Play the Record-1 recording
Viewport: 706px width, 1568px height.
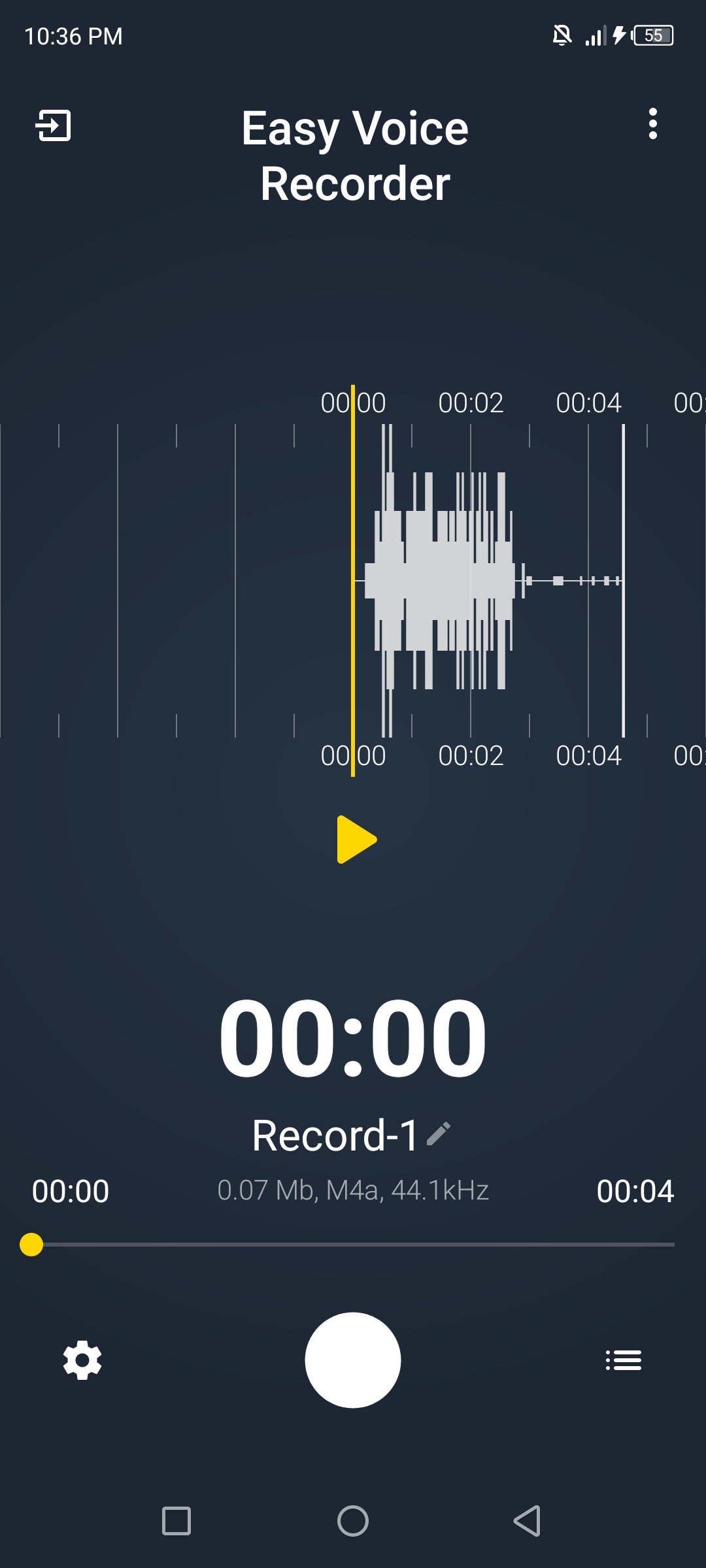click(x=356, y=840)
